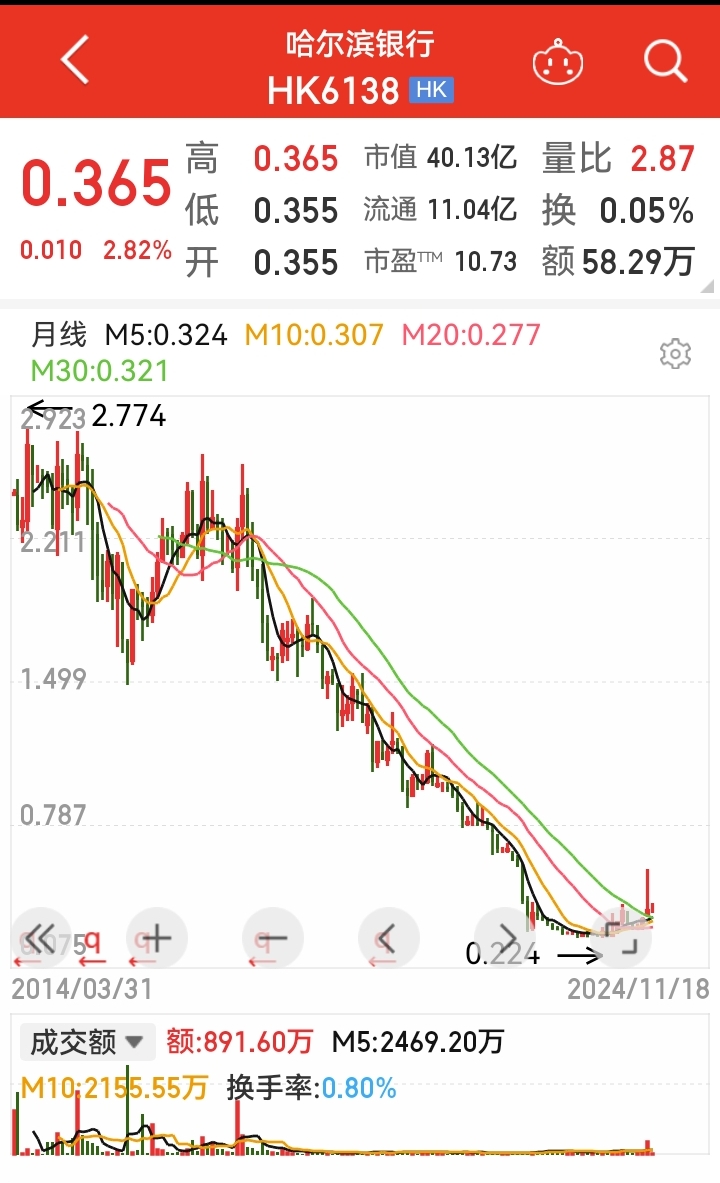Expand quote details via corner triangle
This screenshot has width=720, height=1183.
pyautogui.click(x=707, y=286)
